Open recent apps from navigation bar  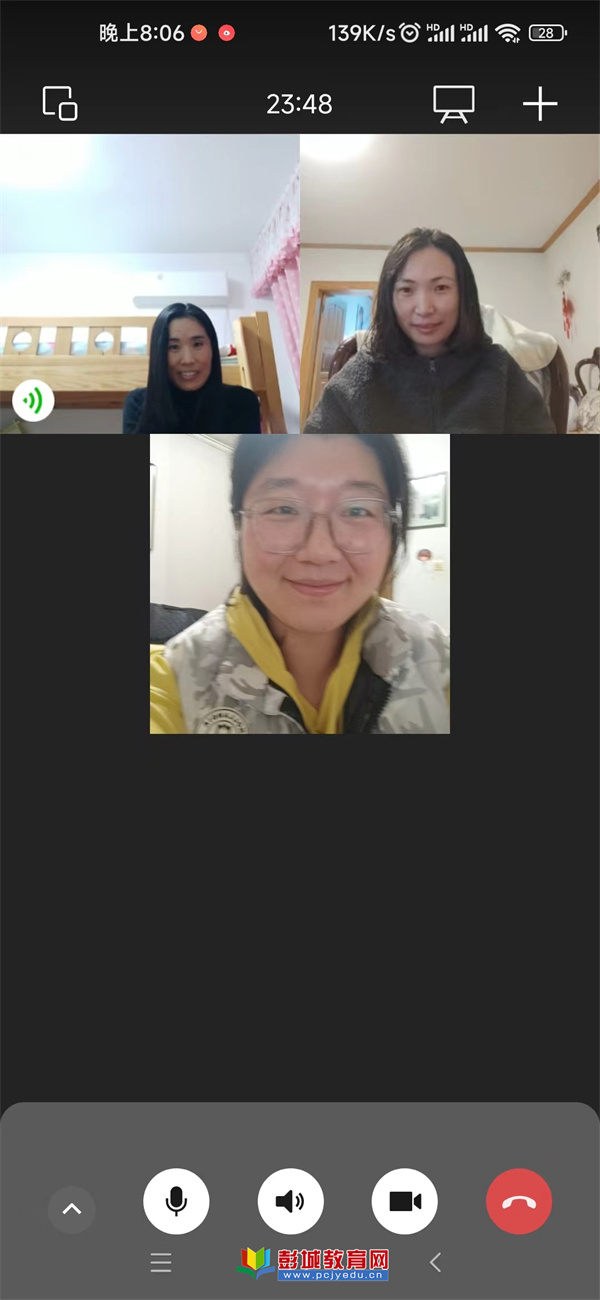(161, 1262)
